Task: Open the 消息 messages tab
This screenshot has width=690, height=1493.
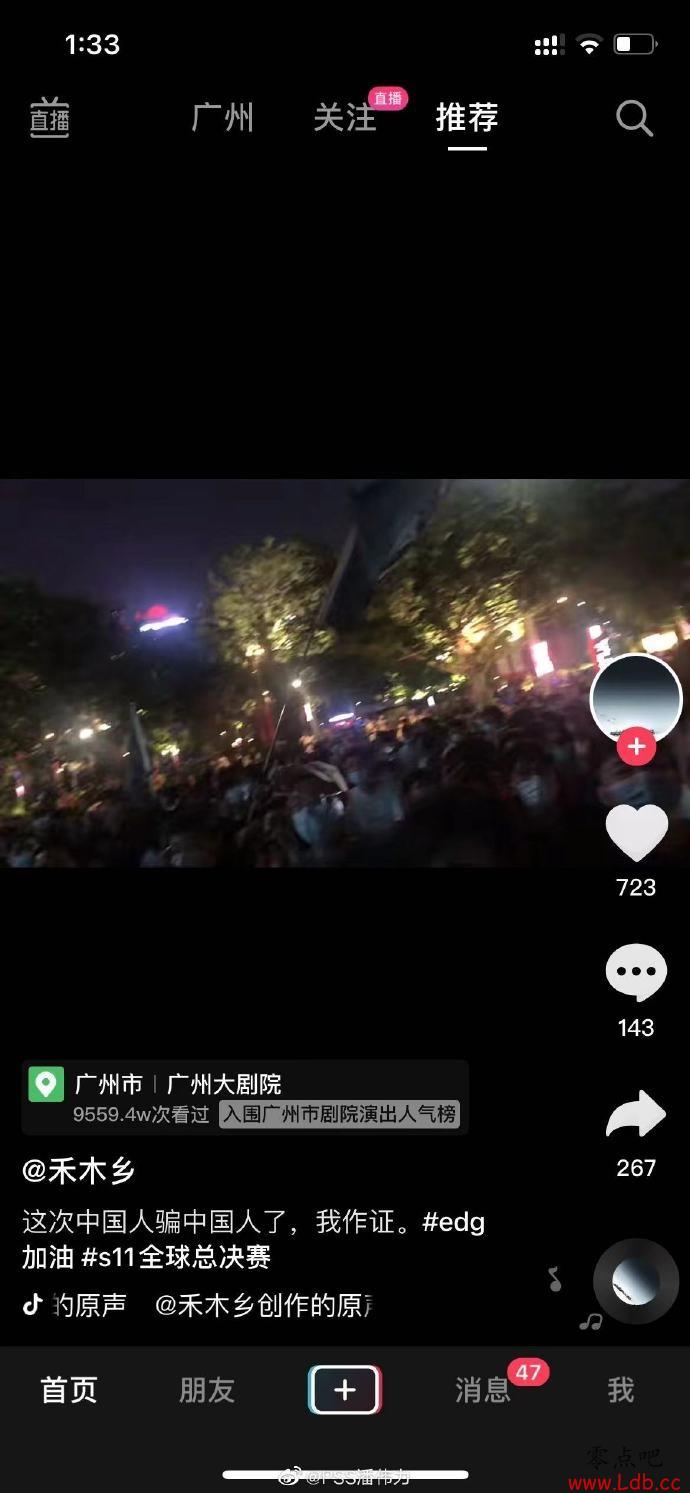Action: [x=483, y=1390]
